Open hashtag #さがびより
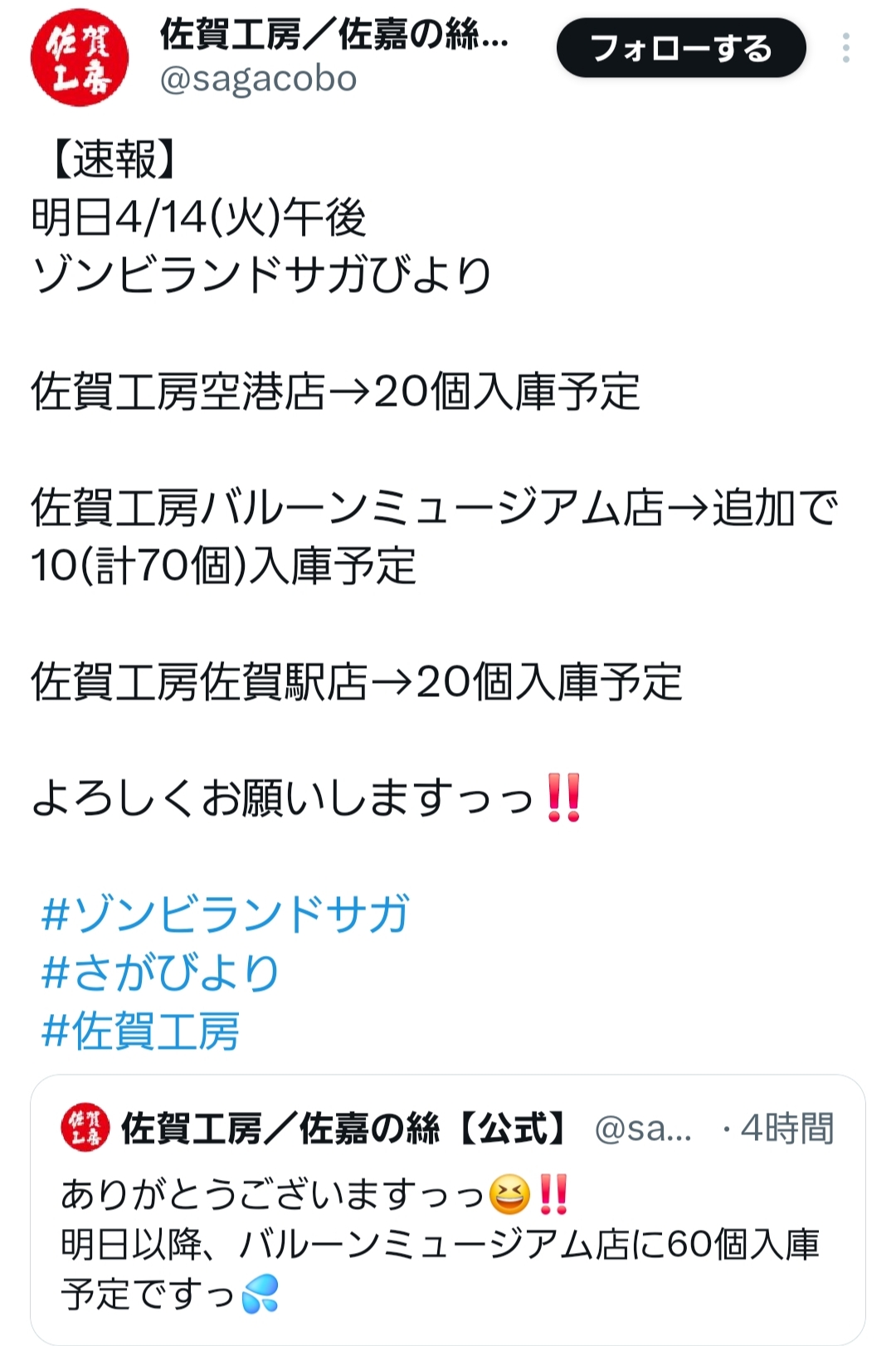Viewport: 896px width, 1346px height. point(159,972)
